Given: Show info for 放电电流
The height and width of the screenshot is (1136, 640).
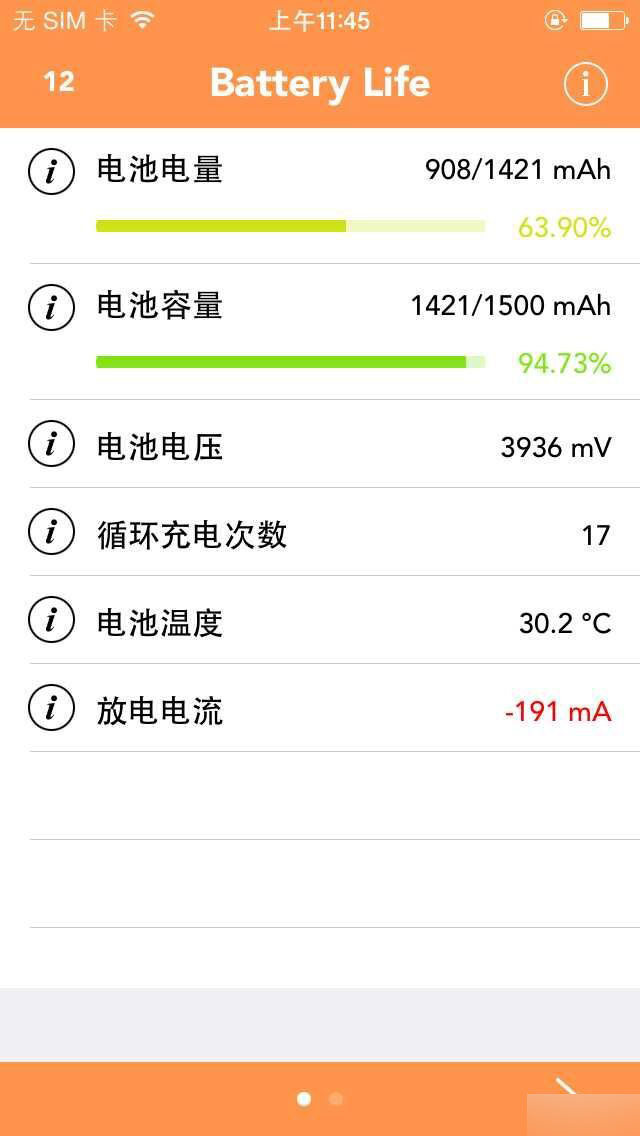Looking at the screenshot, I should (51, 710).
